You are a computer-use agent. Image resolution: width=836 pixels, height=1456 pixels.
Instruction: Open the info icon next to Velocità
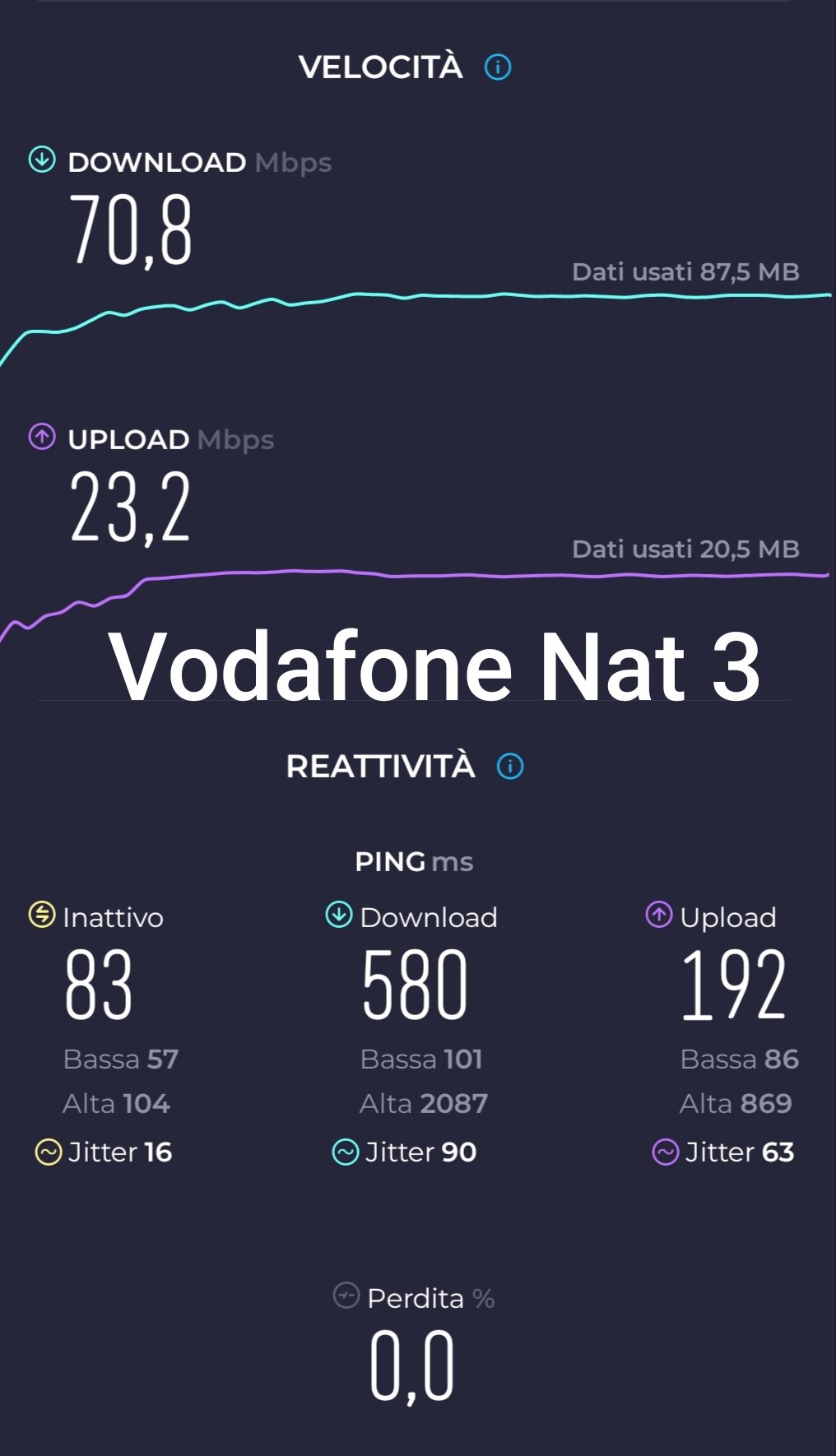point(498,67)
